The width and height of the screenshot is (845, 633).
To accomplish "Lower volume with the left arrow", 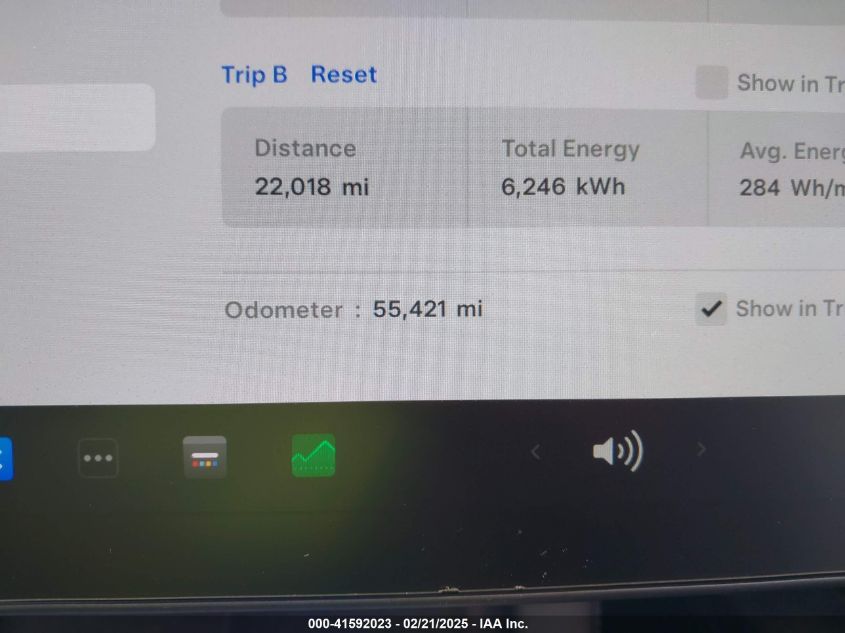I will [535, 452].
